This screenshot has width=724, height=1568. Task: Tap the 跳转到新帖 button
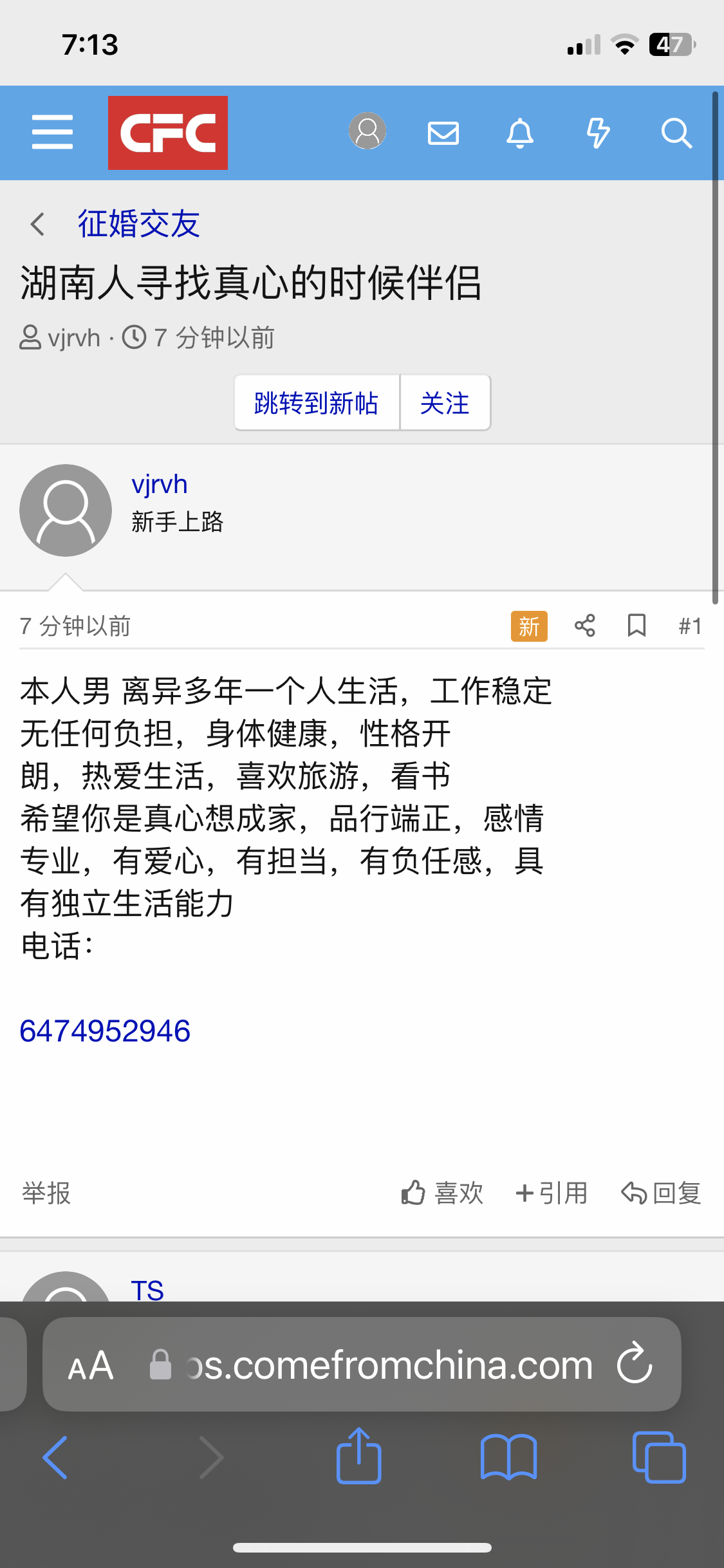(x=317, y=404)
